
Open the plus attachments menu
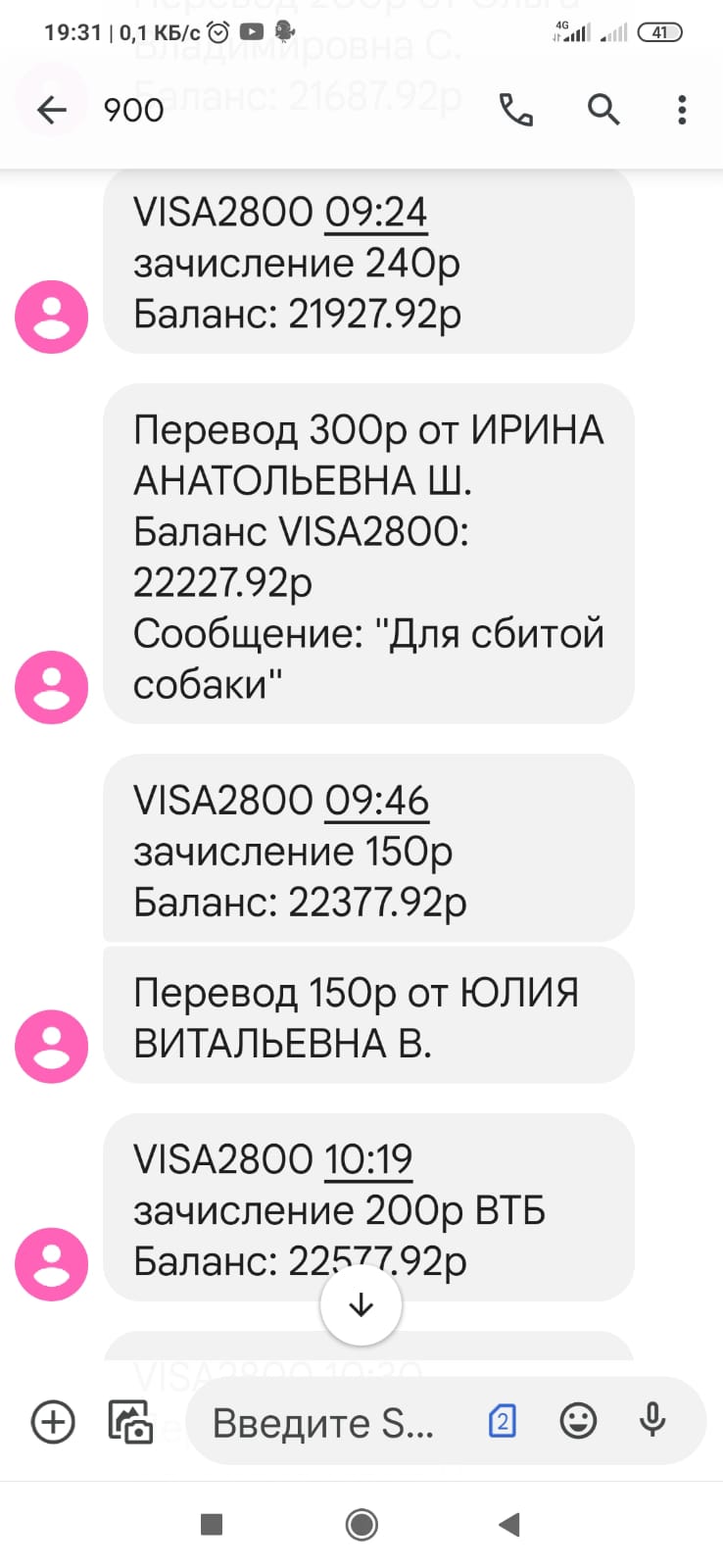(53, 1421)
